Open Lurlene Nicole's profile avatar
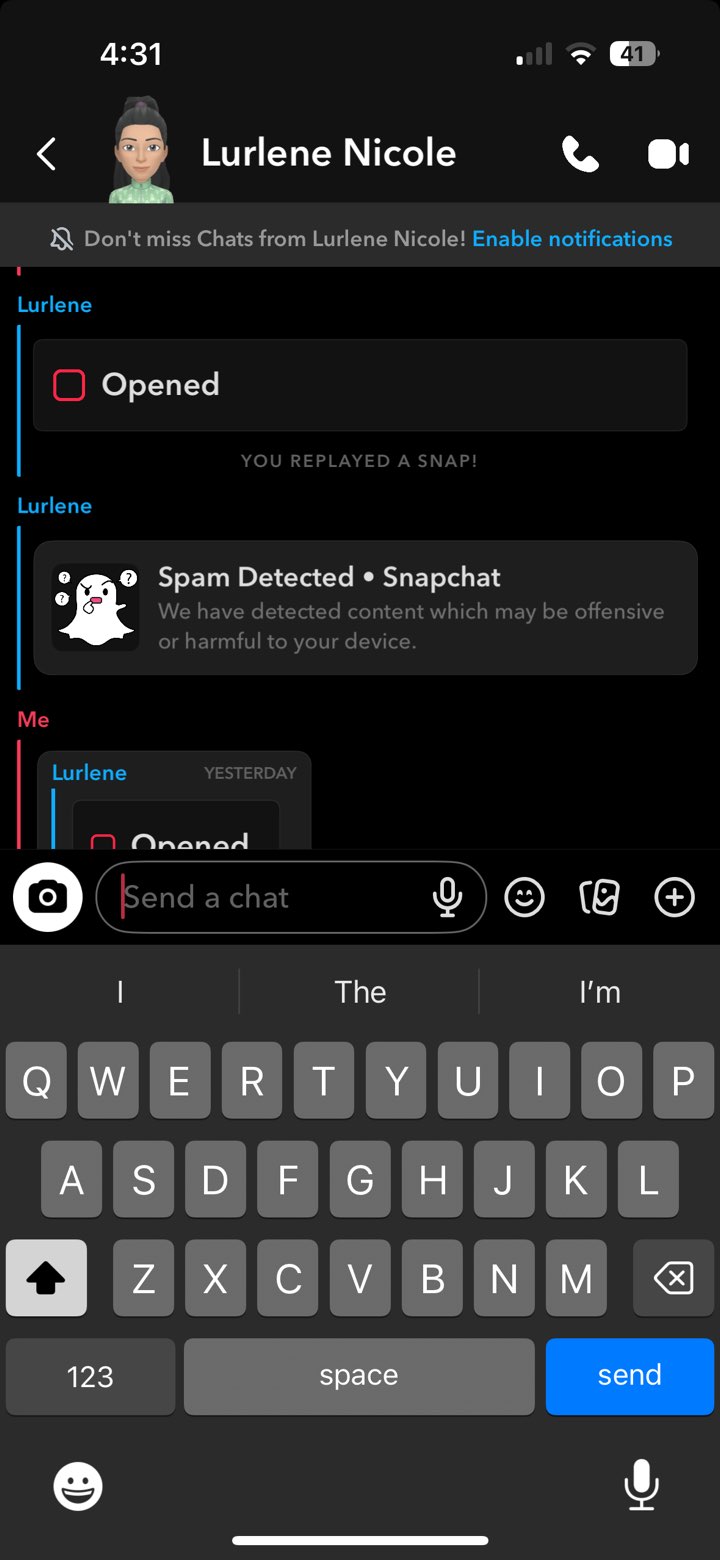Image resolution: width=720 pixels, height=1560 pixels. tap(141, 152)
